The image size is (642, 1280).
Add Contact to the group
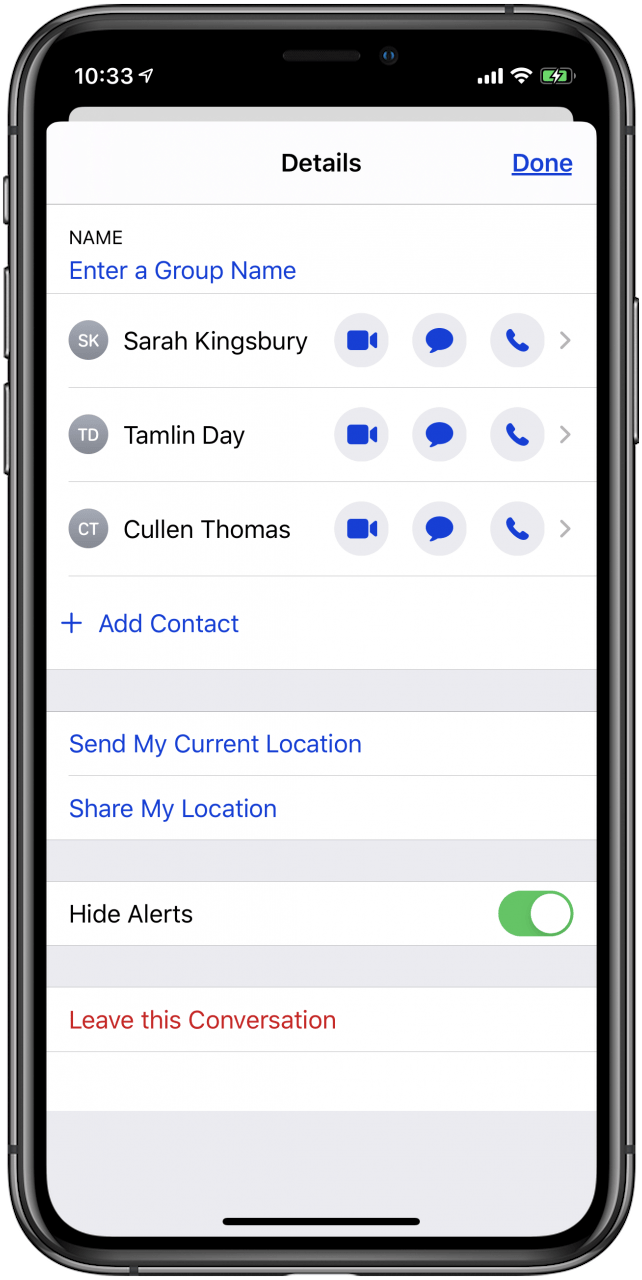coord(150,624)
